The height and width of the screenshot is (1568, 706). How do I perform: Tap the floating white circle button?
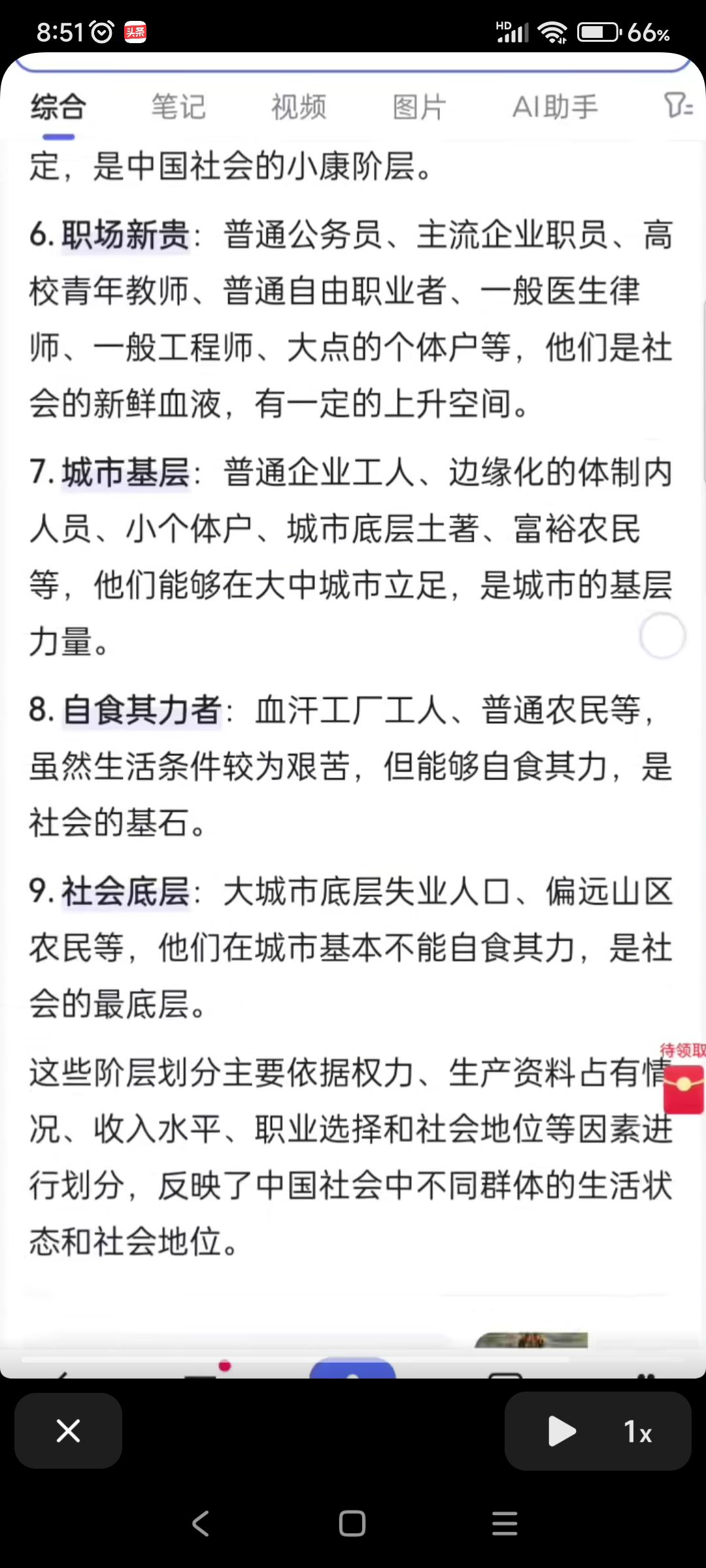(x=662, y=636)
